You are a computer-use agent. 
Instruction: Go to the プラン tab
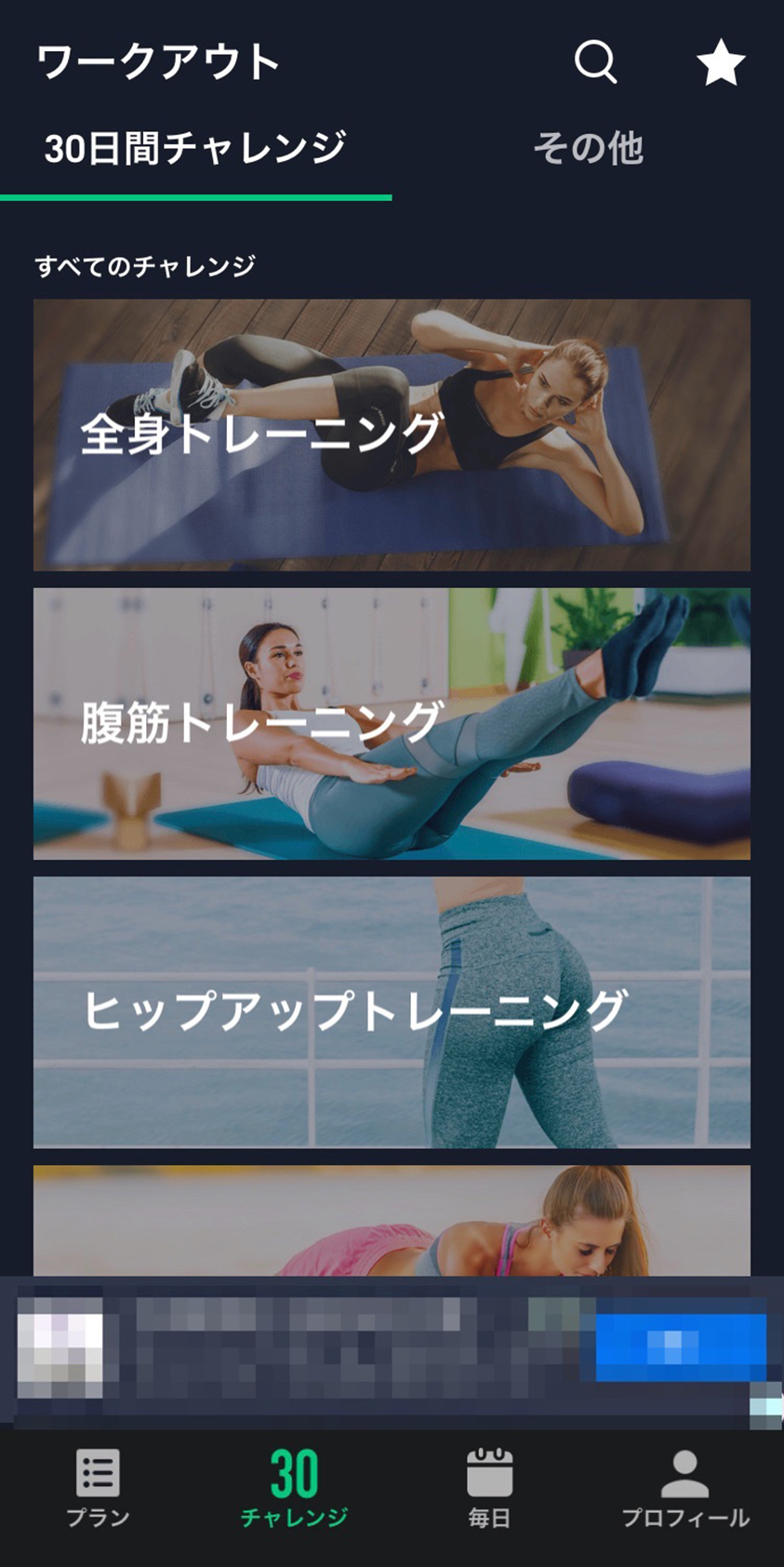(98, 1489)
